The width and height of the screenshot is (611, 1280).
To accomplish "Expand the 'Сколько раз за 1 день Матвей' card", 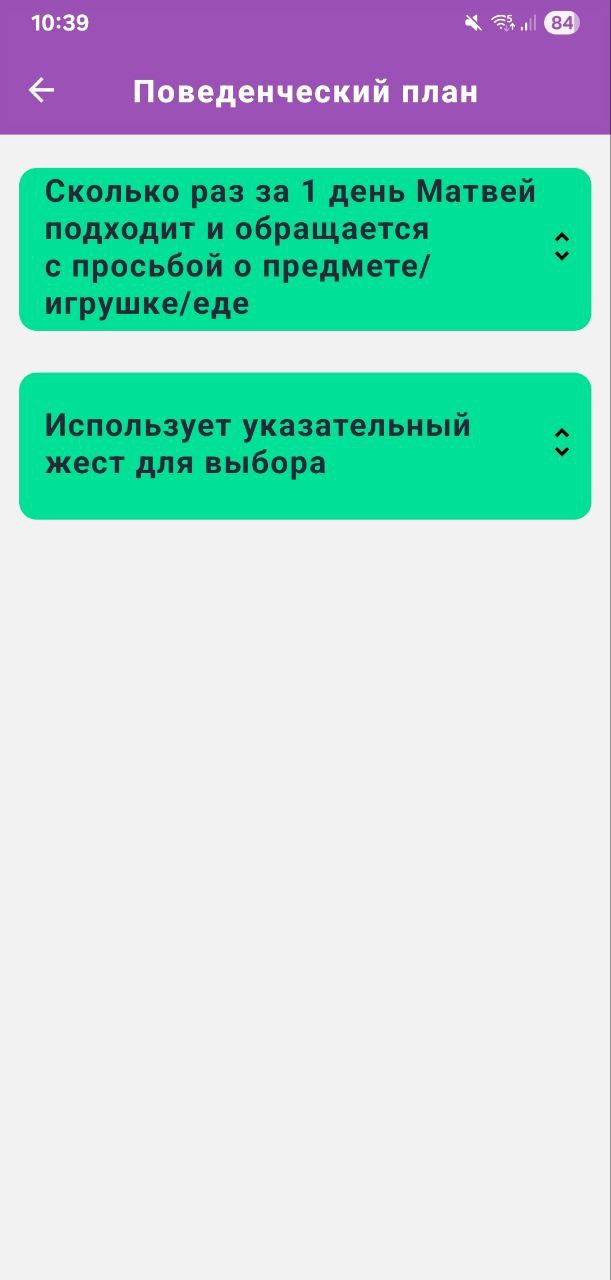I will tap(561, 247).
